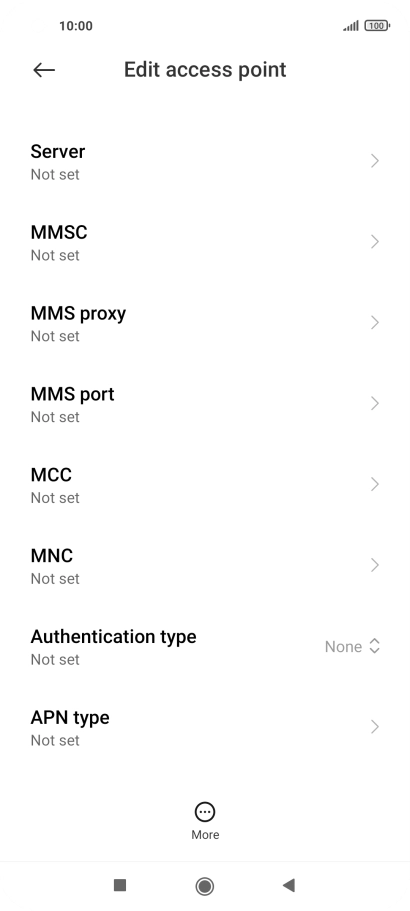Set the MMS port
Viewport: 410px width, 911px height.
click(x=205, y=404)
